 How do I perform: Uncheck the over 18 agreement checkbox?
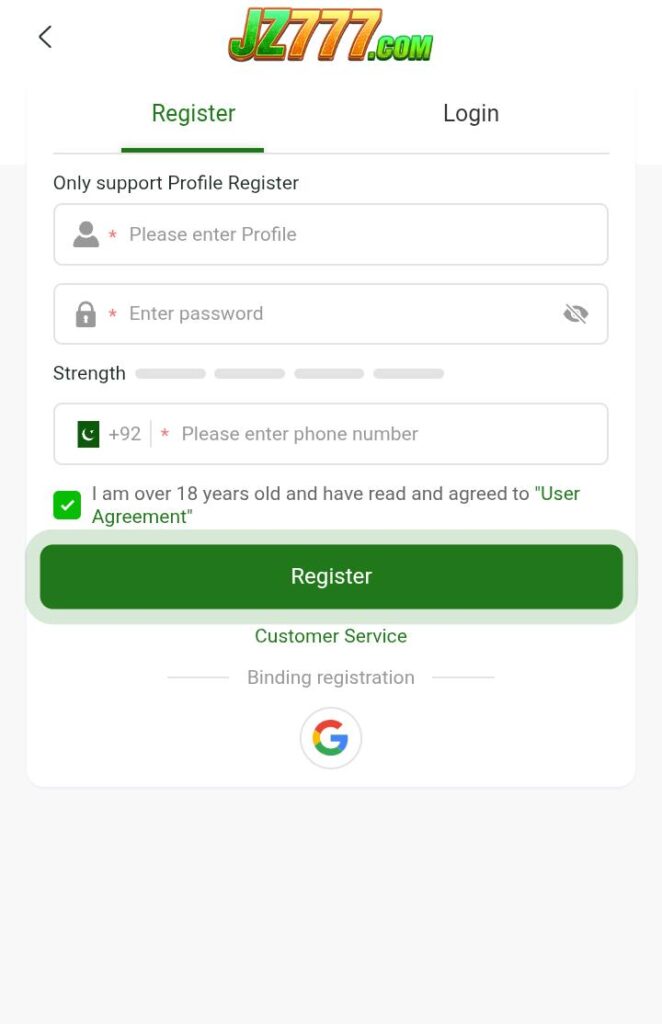coord(67,505)
